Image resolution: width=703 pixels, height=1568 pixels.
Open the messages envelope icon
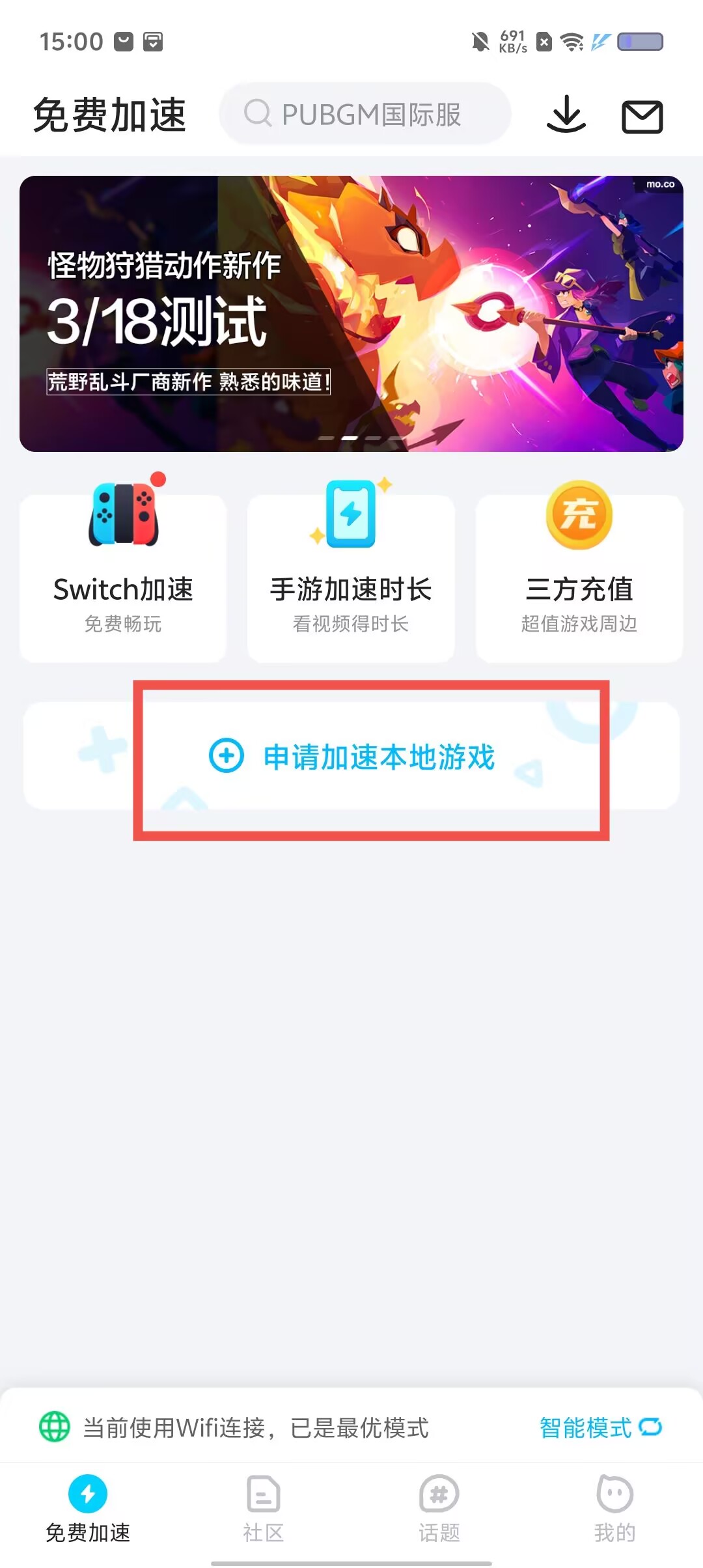642,117
